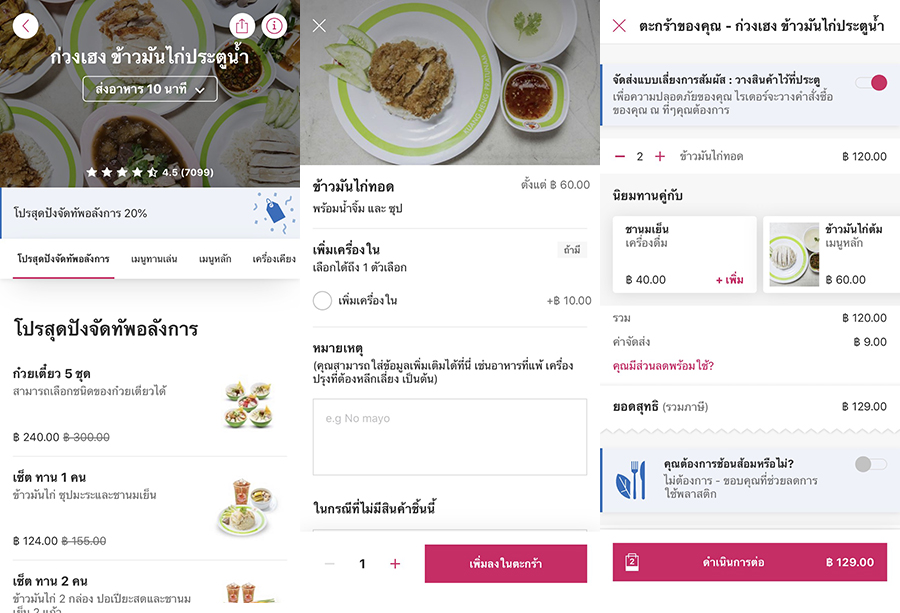Expand the ส่งอาหาร 10 นาที delivery dropdown
Screen dimensions: 900x613
coord(150,90)
